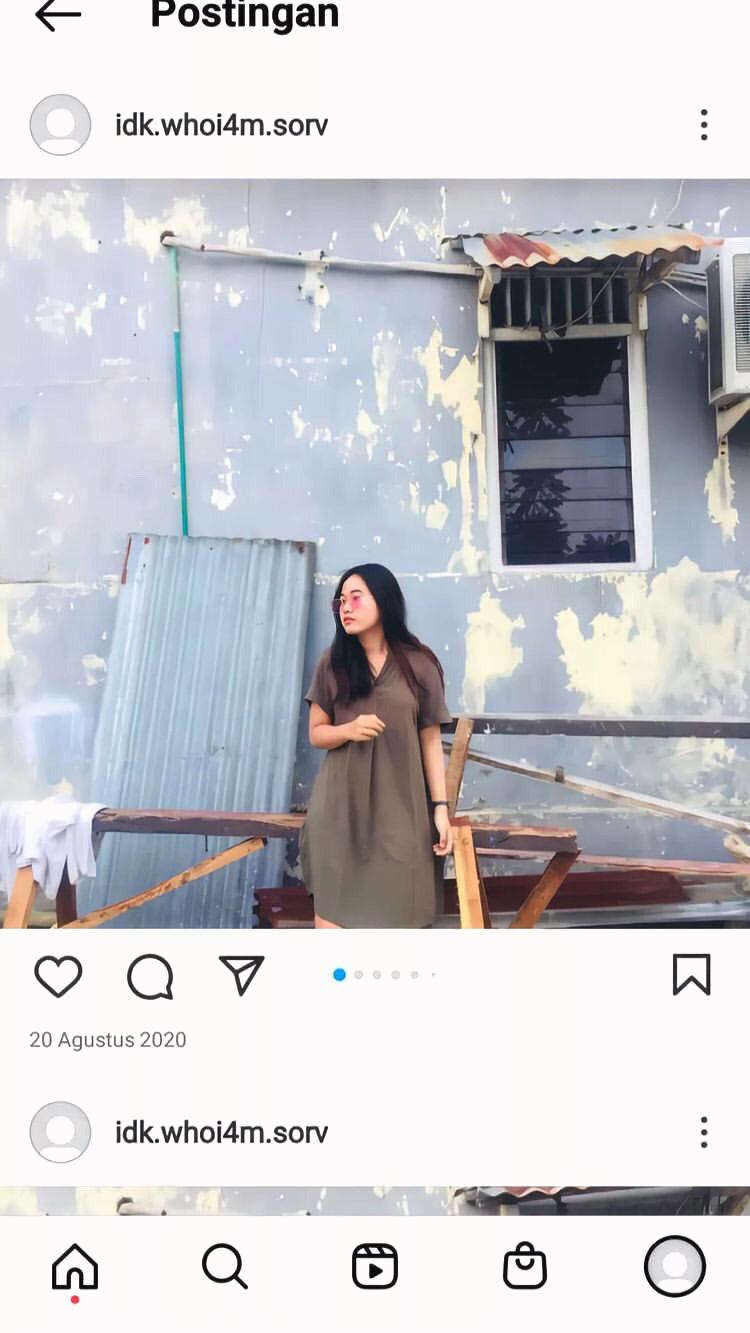
Task: Open comments on the 20 Agustus 2020 post
Action: [150, 976]
